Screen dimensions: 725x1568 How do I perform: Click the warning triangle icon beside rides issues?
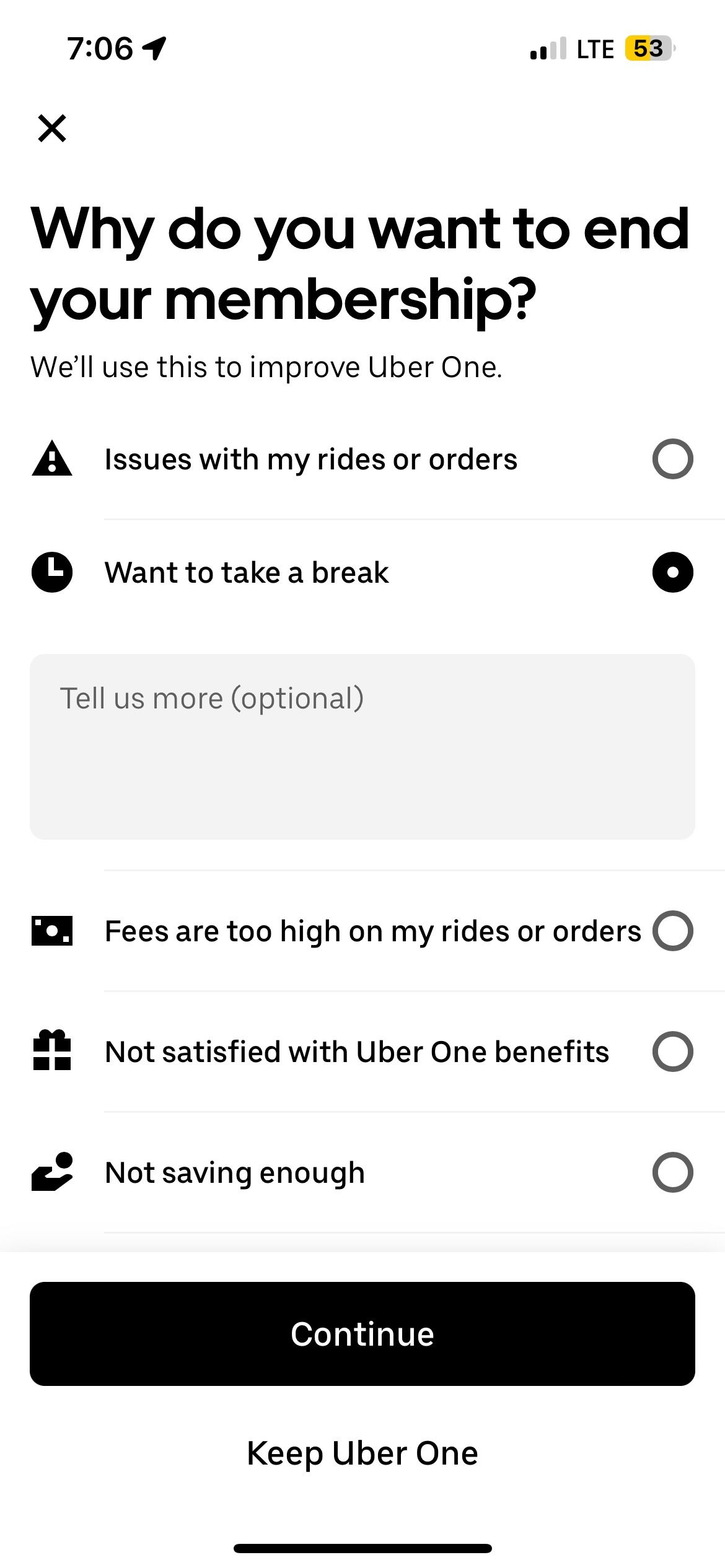pyautogui.click(x=53, y=460)
